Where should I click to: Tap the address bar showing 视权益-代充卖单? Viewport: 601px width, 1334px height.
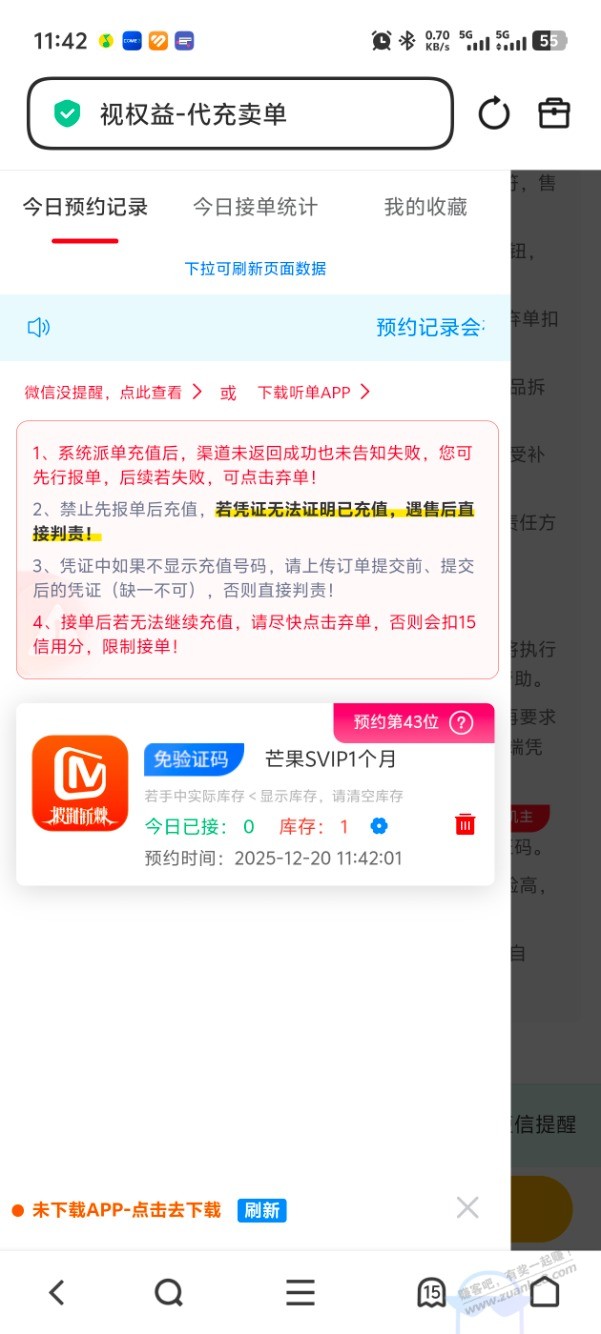pyautogui.click(x=240, y=114)
